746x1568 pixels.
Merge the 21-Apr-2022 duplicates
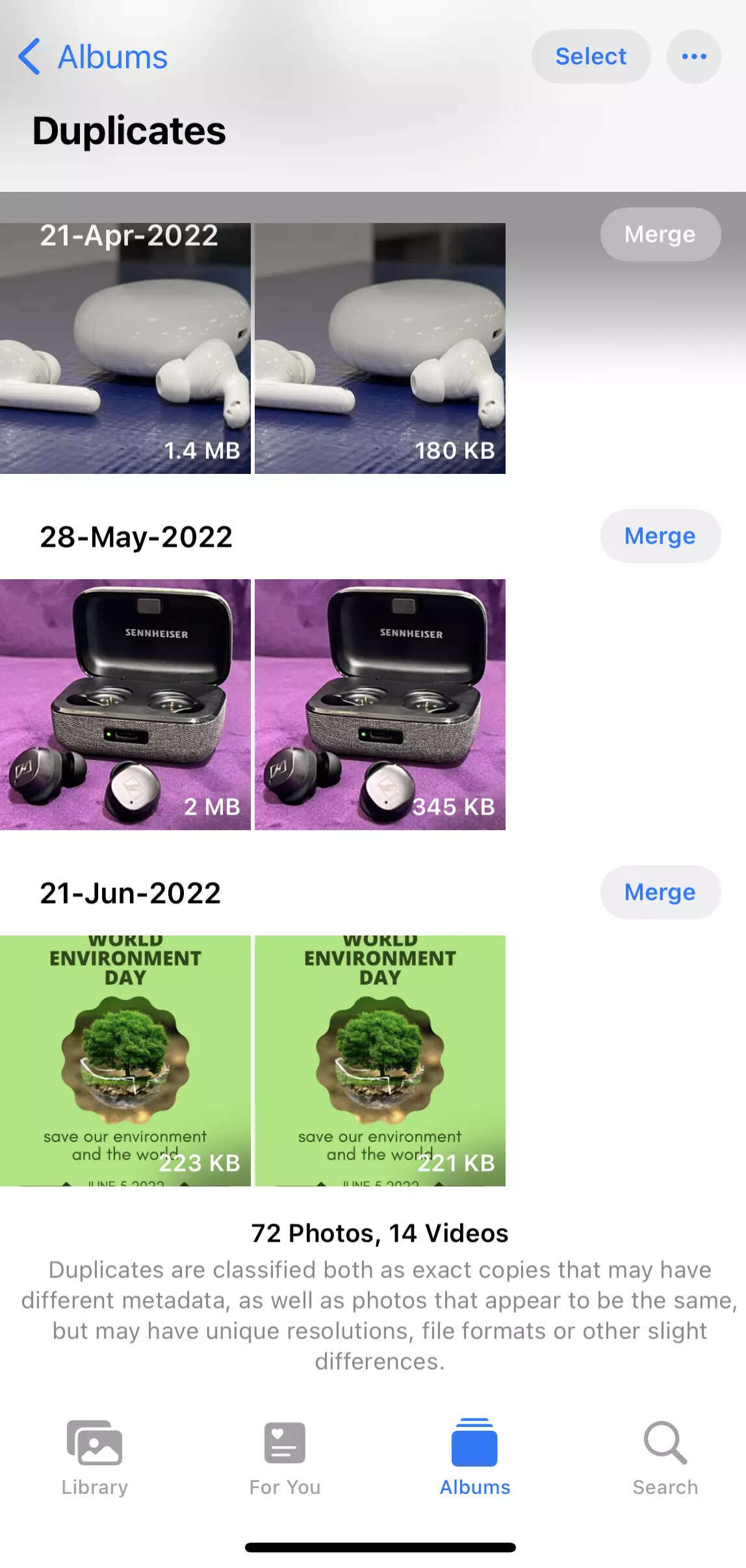[x=660, y=234]
